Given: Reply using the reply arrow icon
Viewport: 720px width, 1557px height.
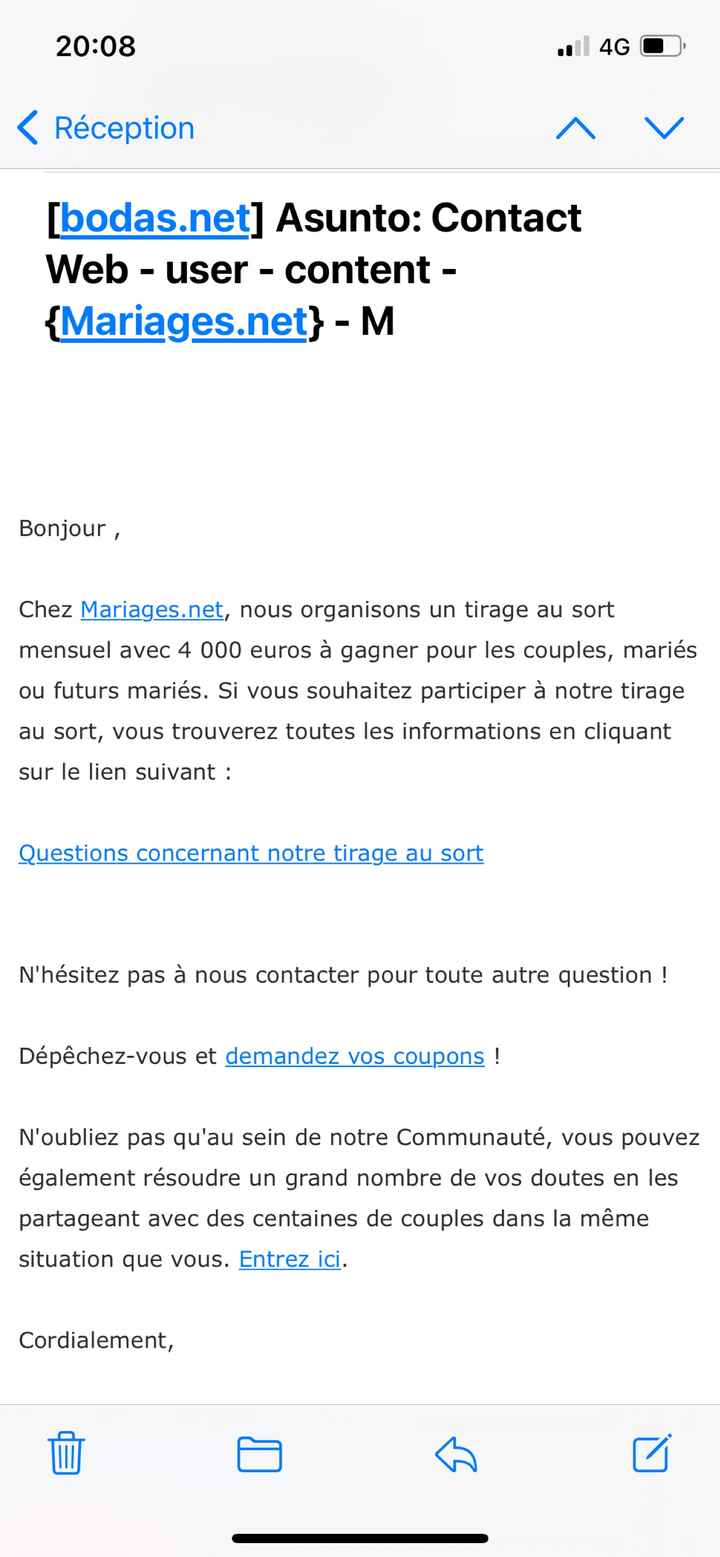Looking at the screenshot, I should point(455,1454).
